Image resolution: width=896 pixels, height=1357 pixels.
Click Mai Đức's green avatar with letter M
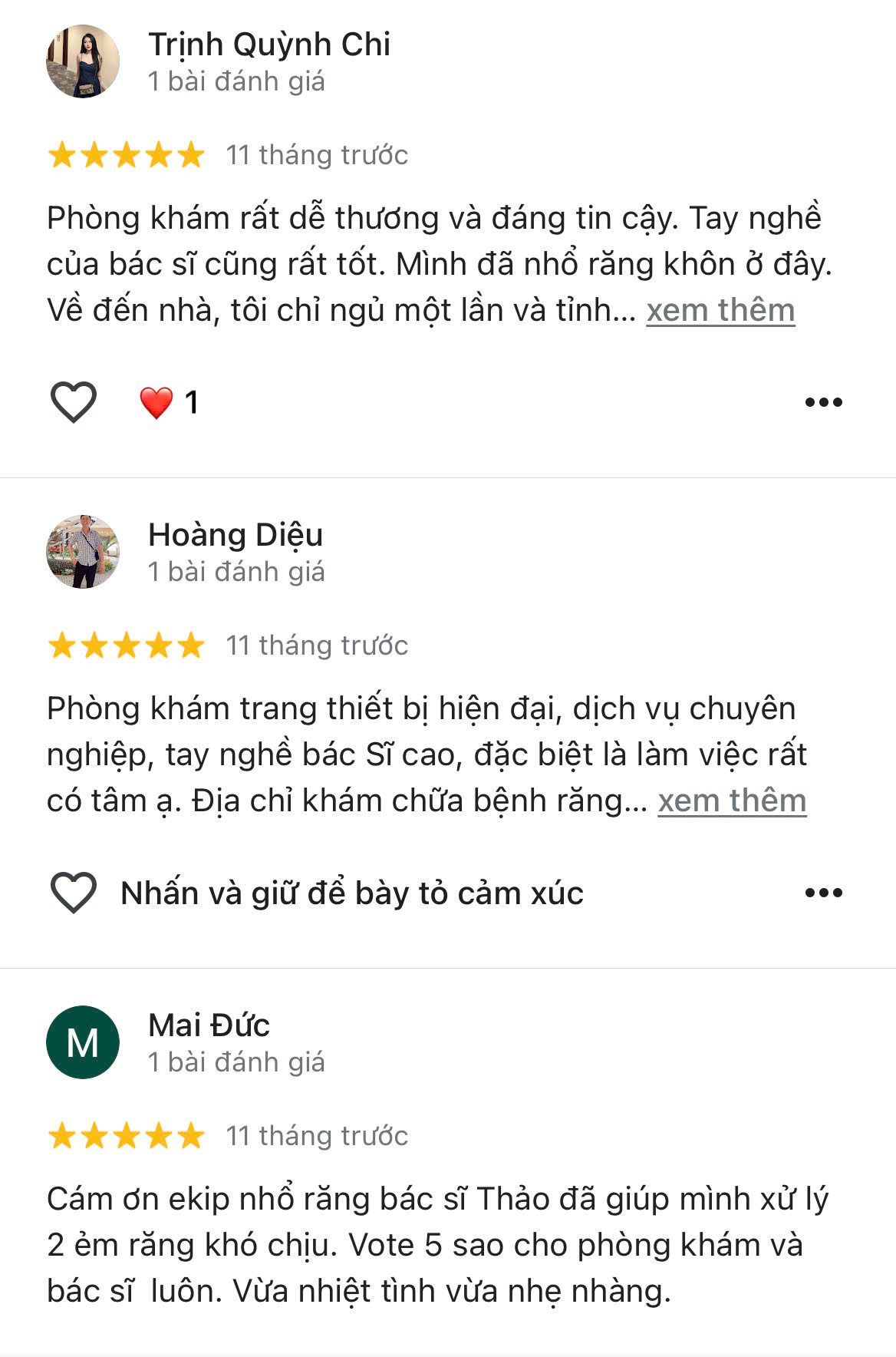pyautogui.click(x=85, y=1042)
